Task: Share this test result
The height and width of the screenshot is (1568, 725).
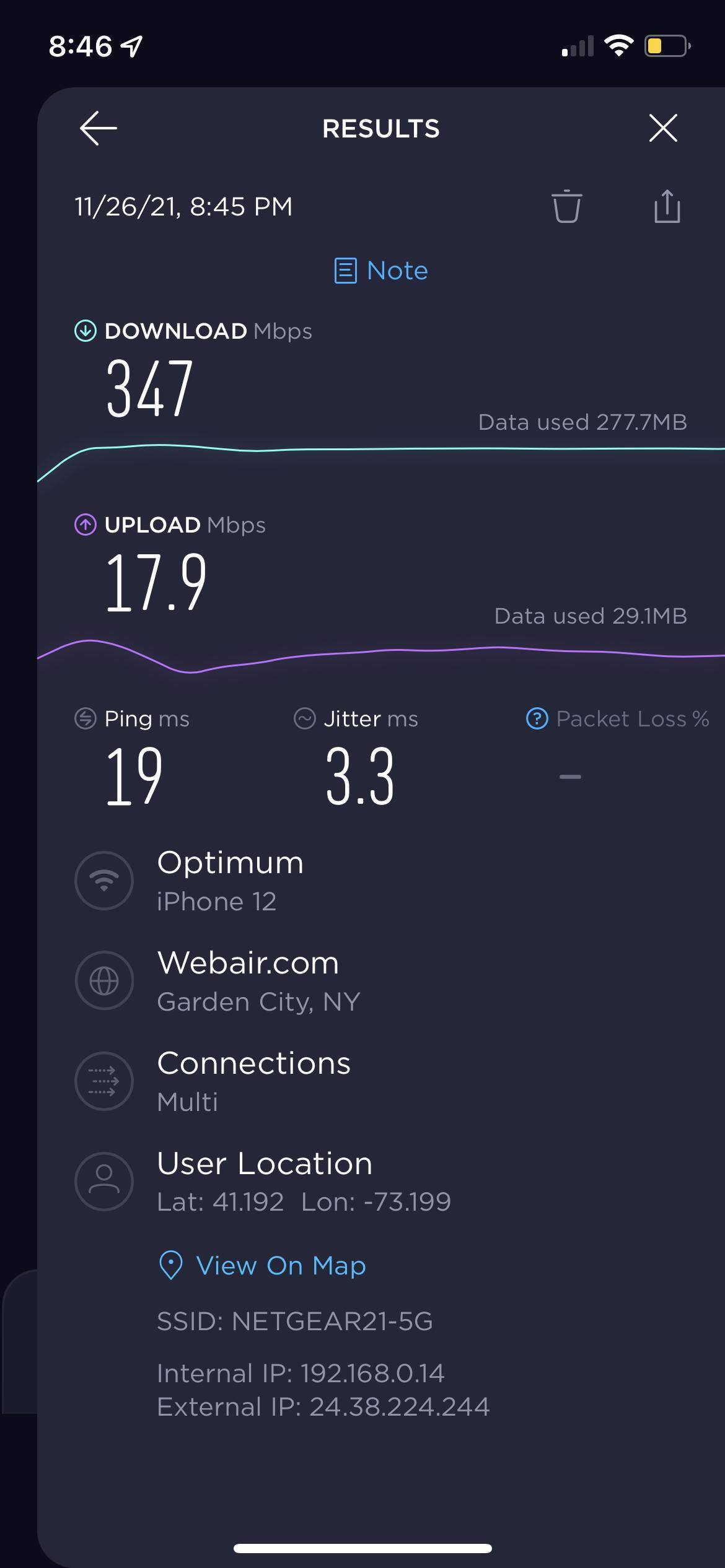Action: click(667, 207)
